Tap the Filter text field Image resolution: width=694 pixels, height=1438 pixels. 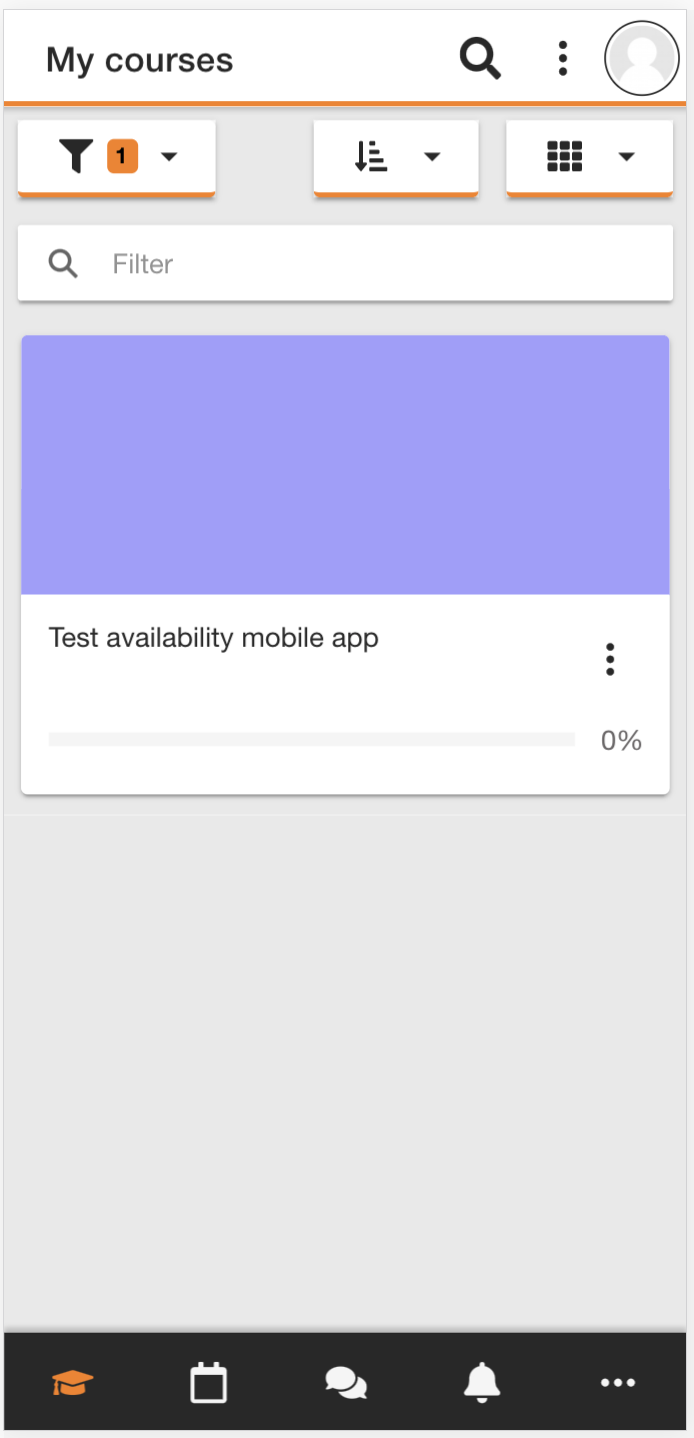tap(345, 263)
